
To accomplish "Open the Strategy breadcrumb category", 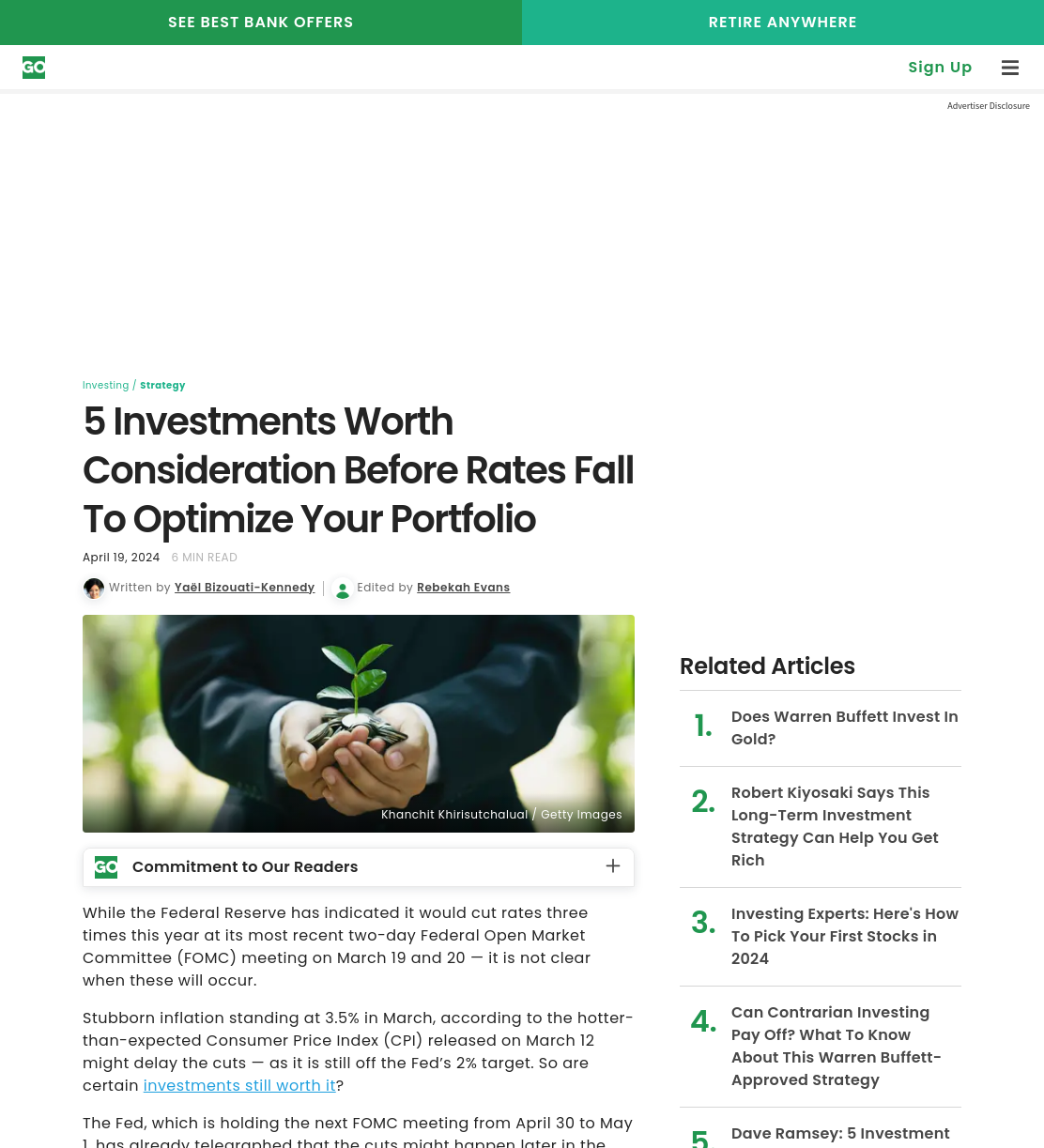I will (x=162, y=386).
